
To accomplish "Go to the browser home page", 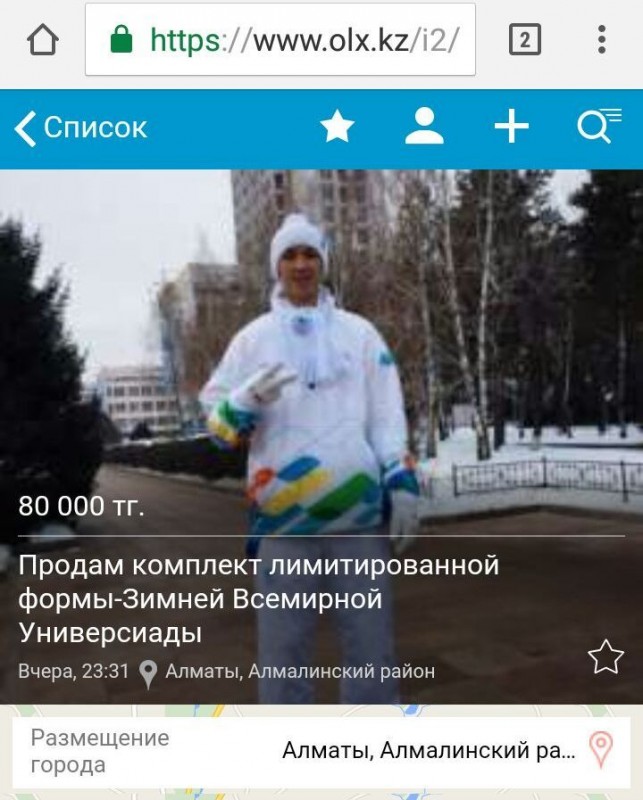I will point(42,40).
